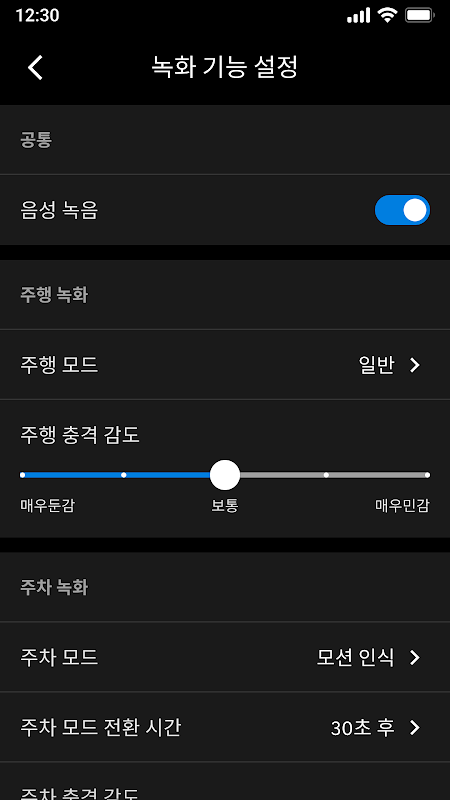The image size is (450, 800).
Task: Open the 주차 모드 setting row
Action: point(225,657)
